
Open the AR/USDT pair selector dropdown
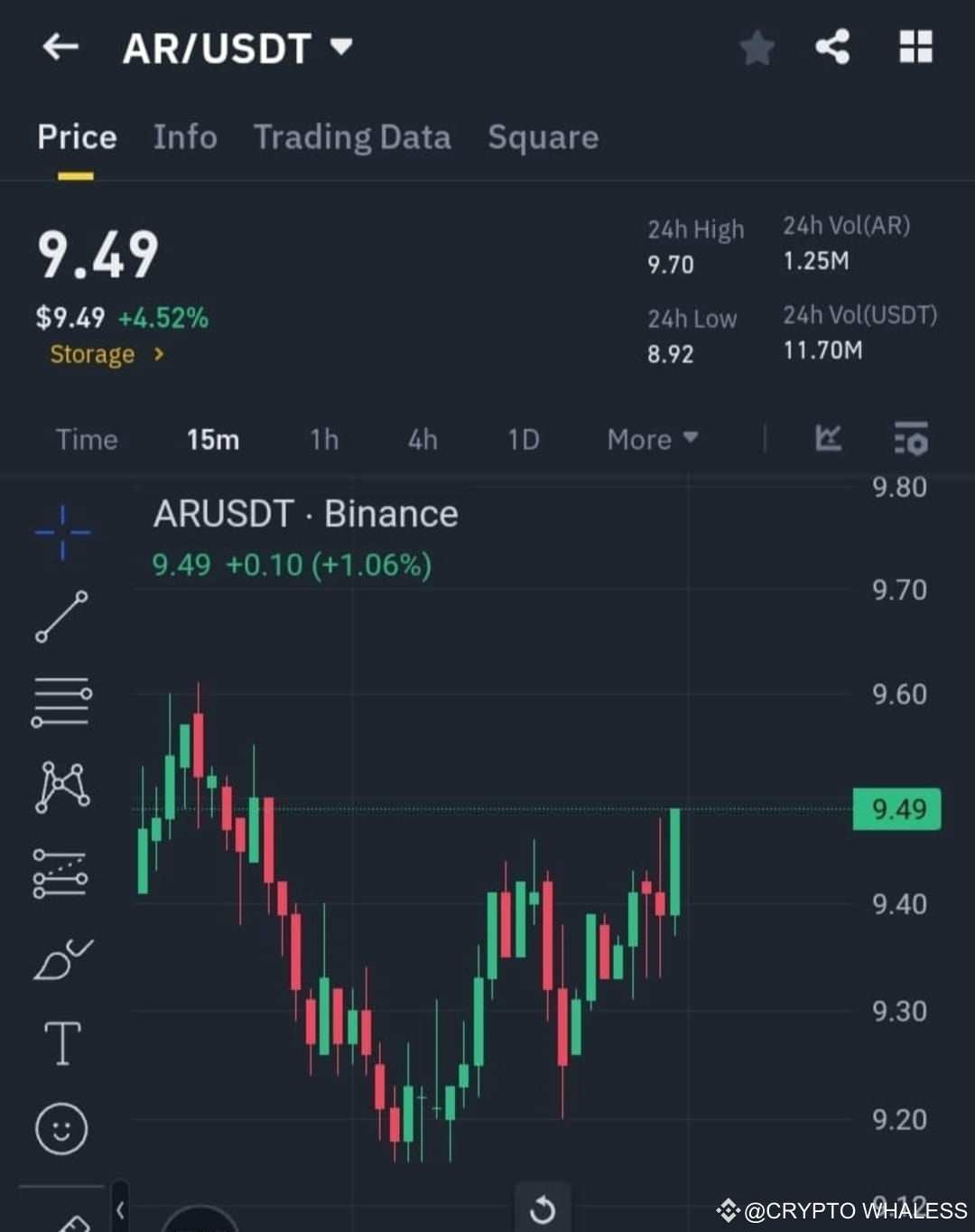click(x=238, y=50)
